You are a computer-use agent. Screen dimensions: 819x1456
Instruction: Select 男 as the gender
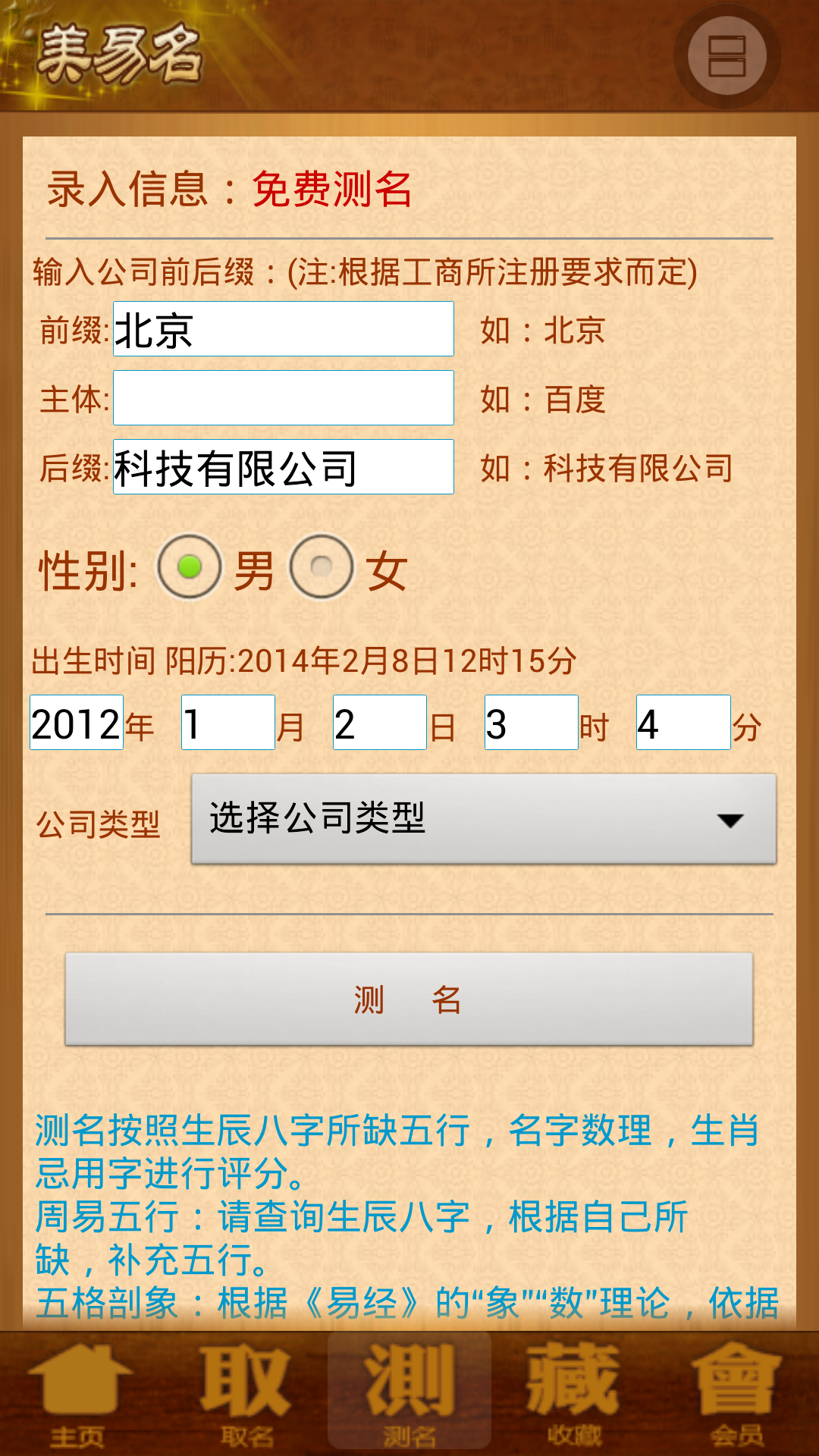(x=190, y=567)
